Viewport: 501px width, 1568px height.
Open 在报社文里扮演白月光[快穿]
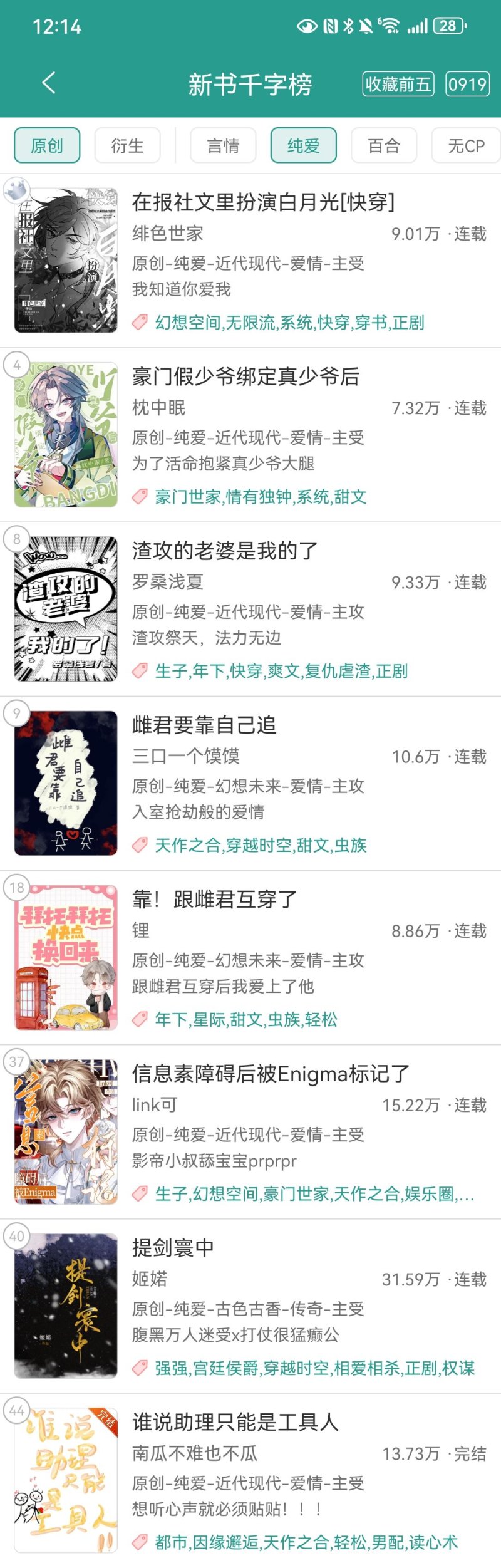tap(263, 202)
